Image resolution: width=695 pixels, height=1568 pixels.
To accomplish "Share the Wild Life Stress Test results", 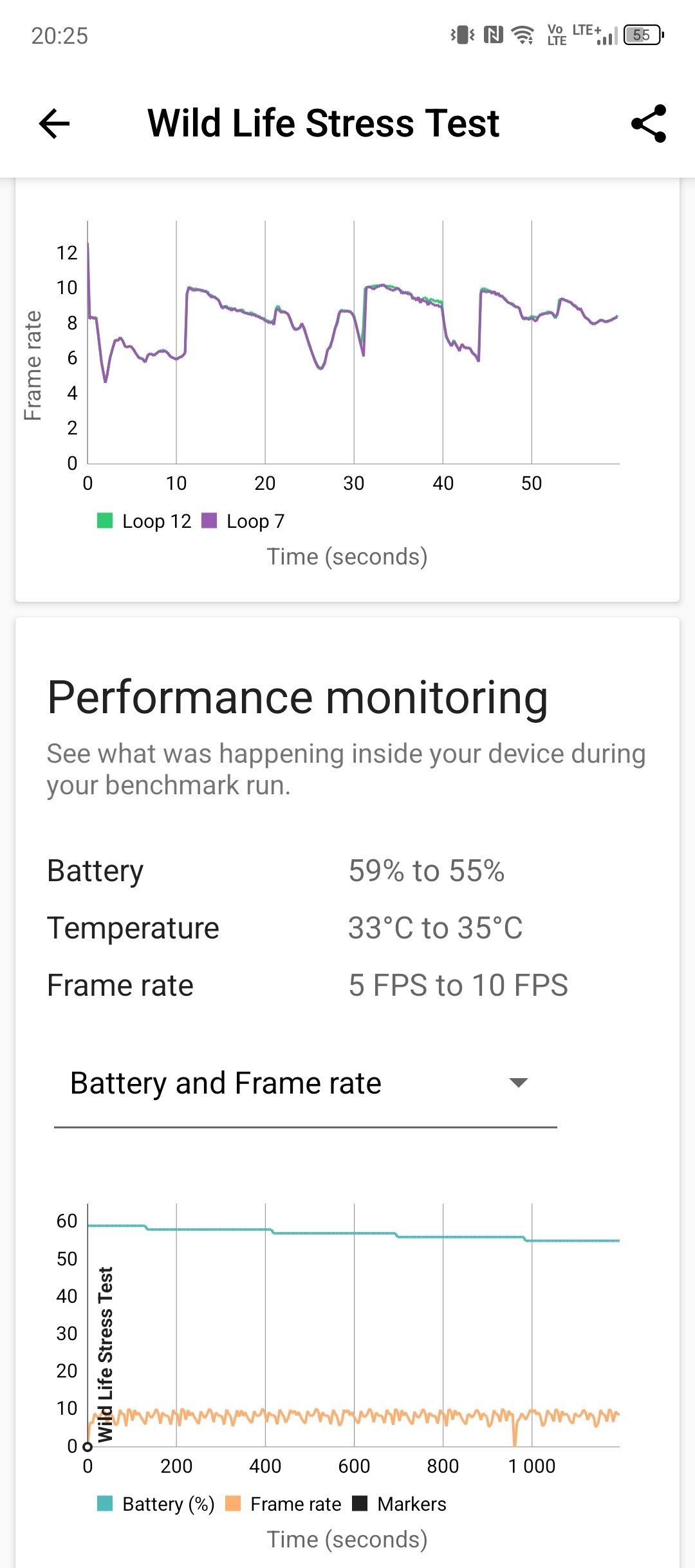I will pos(649,124).
